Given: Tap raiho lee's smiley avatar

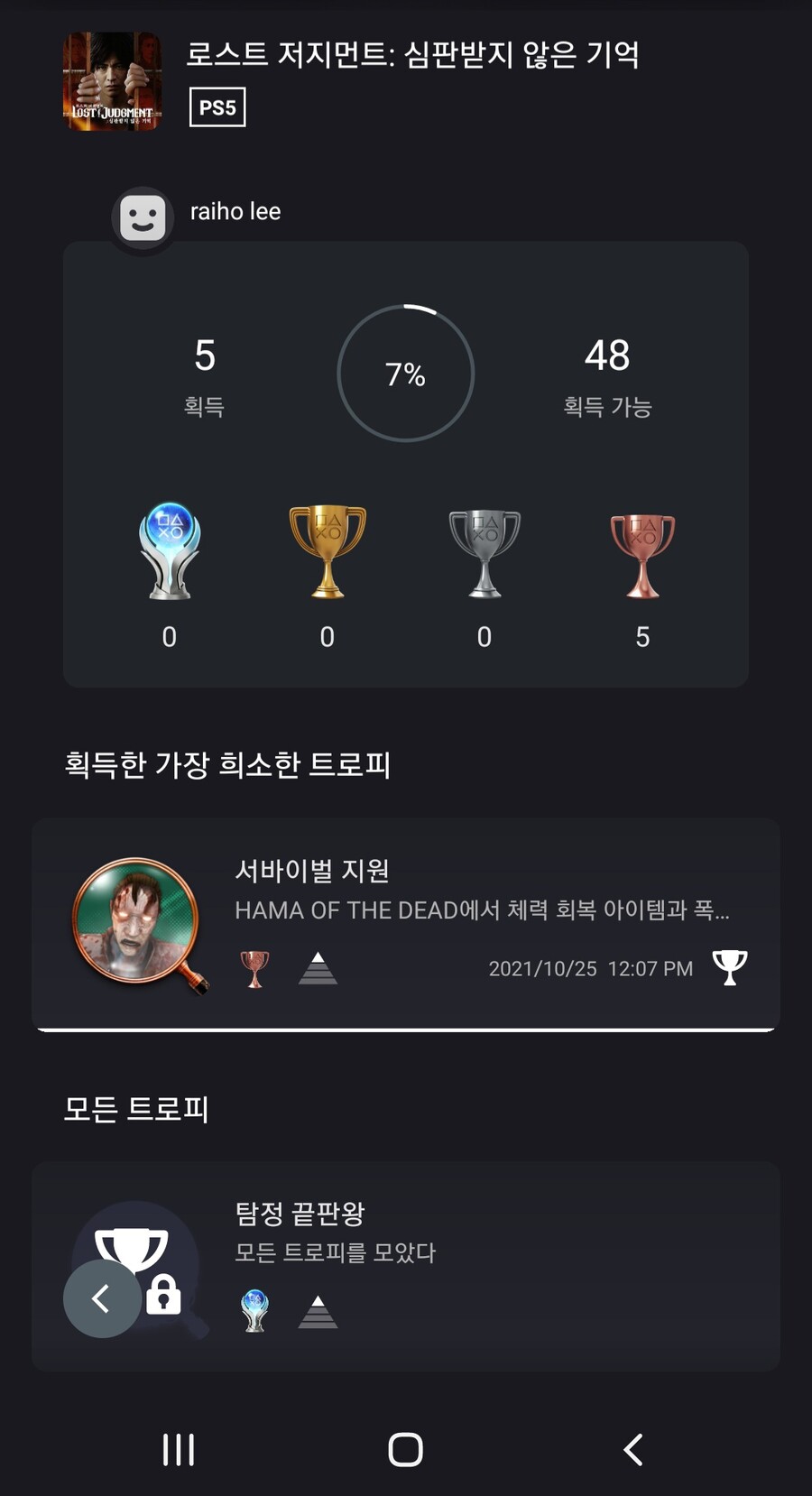Looking at the screenshot, I should pyautogui.click(x=143, y=217).
